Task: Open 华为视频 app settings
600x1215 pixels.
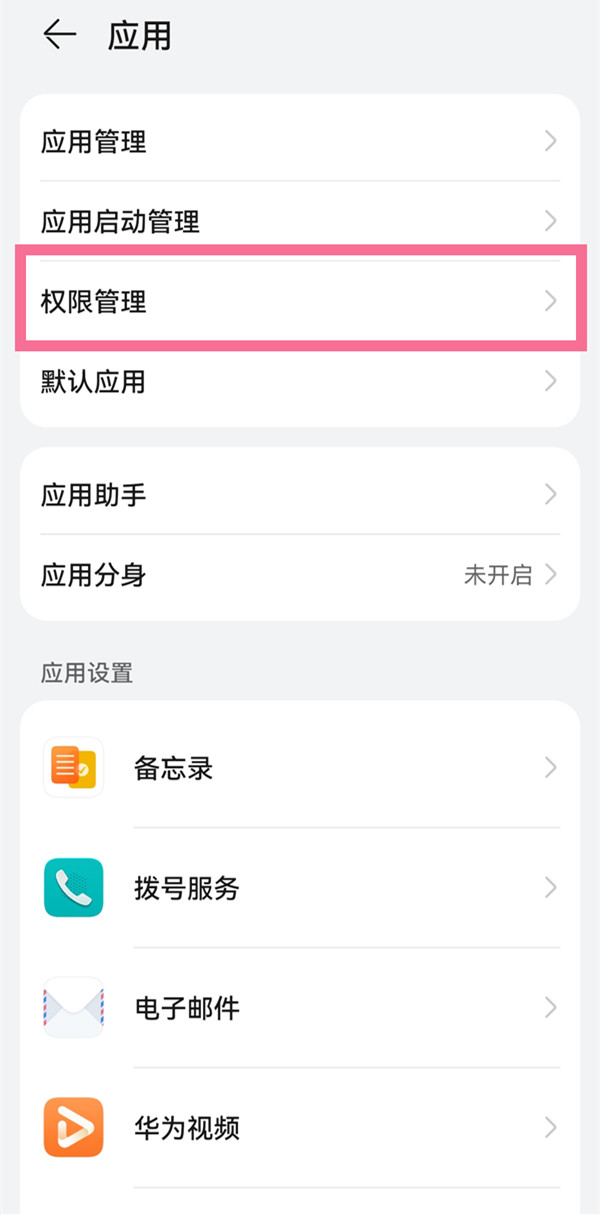Action: click(x=299, y=1128)
